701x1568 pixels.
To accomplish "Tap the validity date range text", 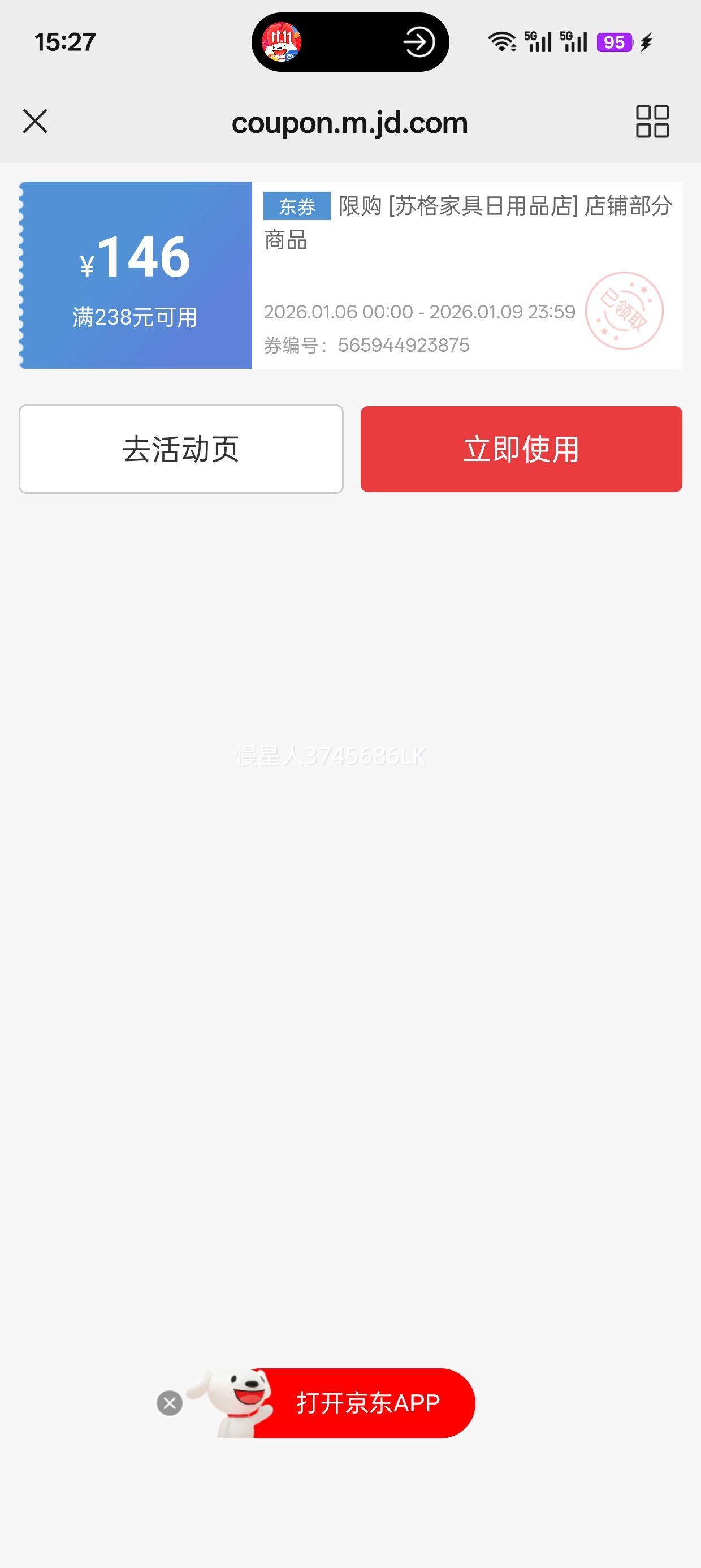I will coord(420,312).
